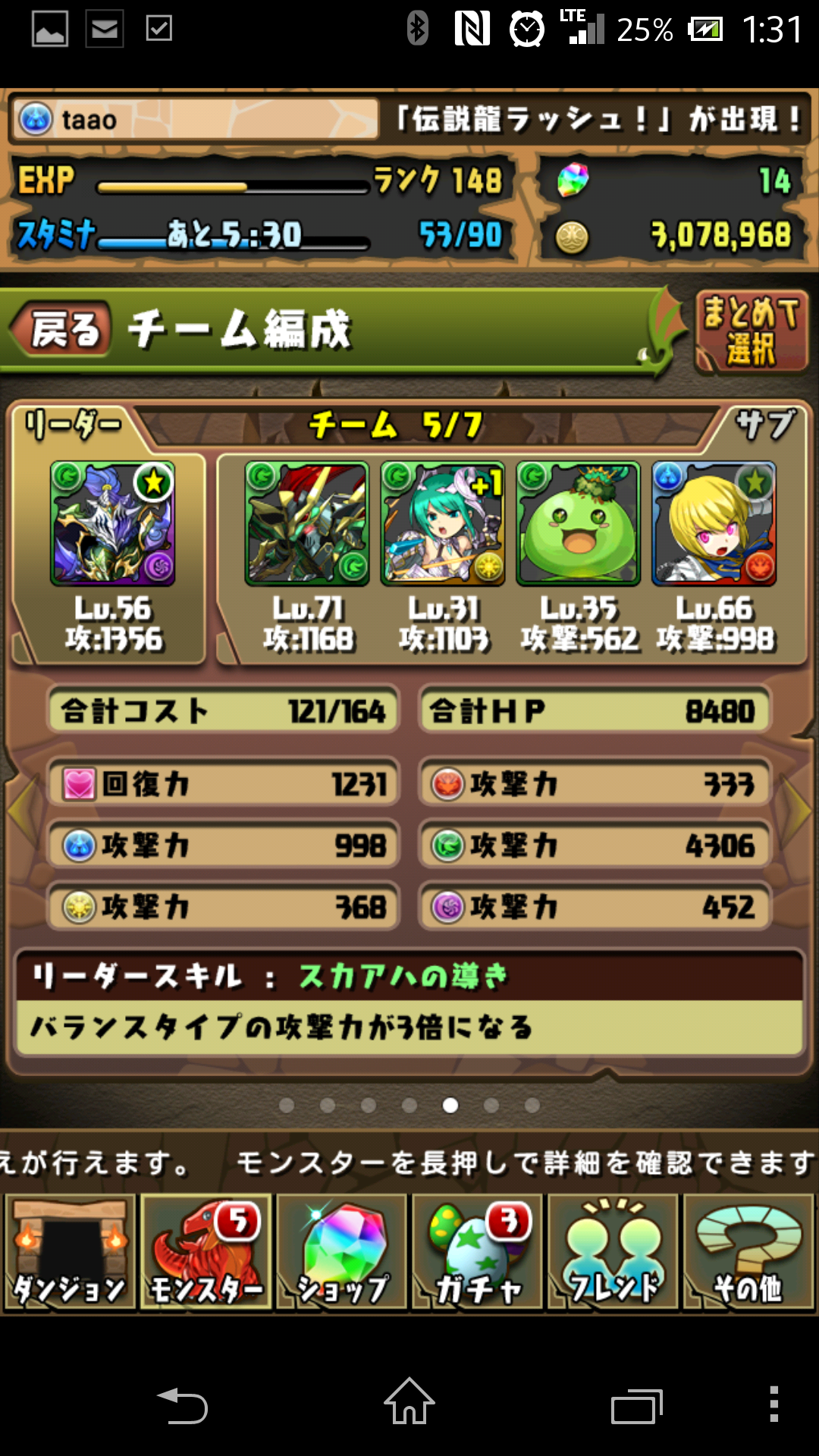The height and width of the screenshot is (1456, 819).
Task: Open まとめて選択 bulk select
Action: tap(751, 332)
